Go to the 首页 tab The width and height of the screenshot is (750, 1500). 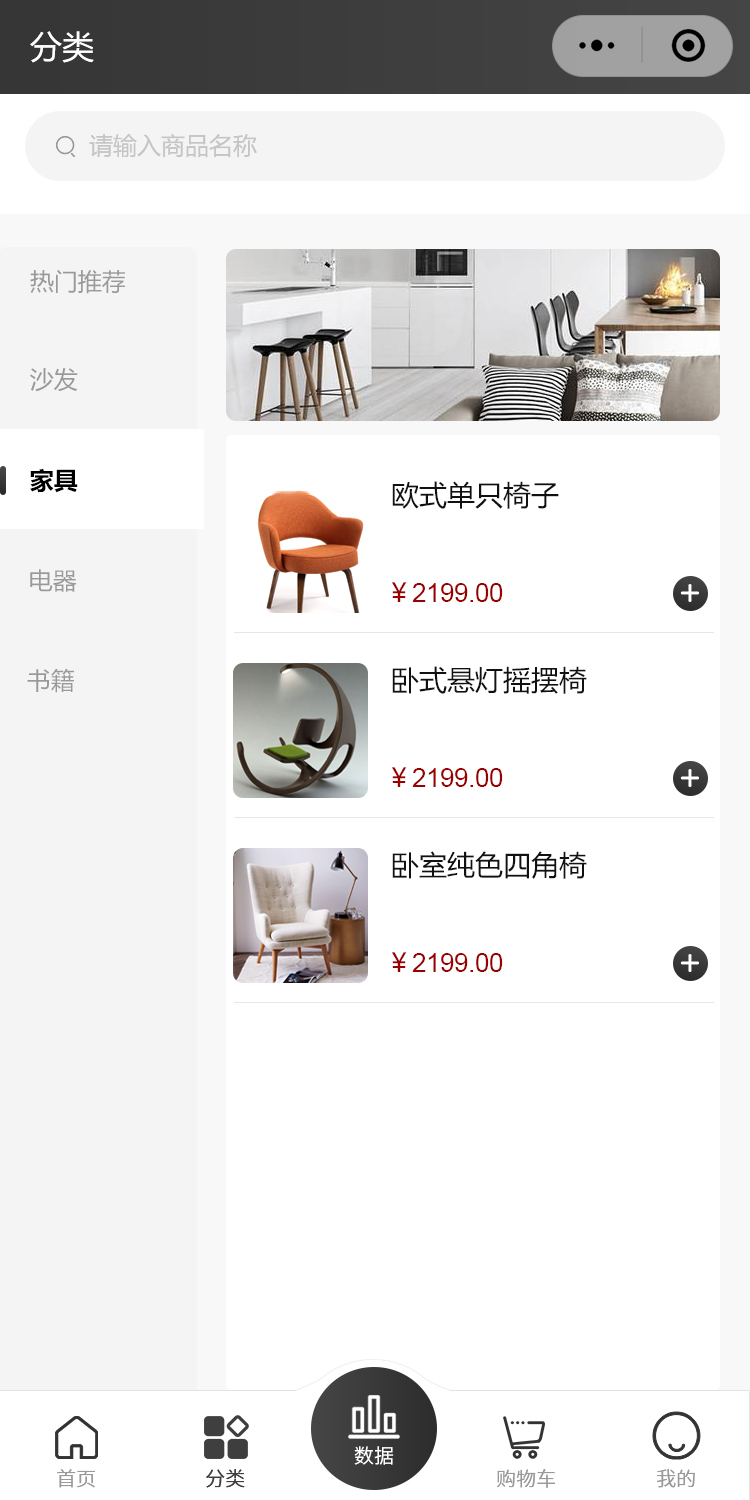click(x=76, y=1450)
